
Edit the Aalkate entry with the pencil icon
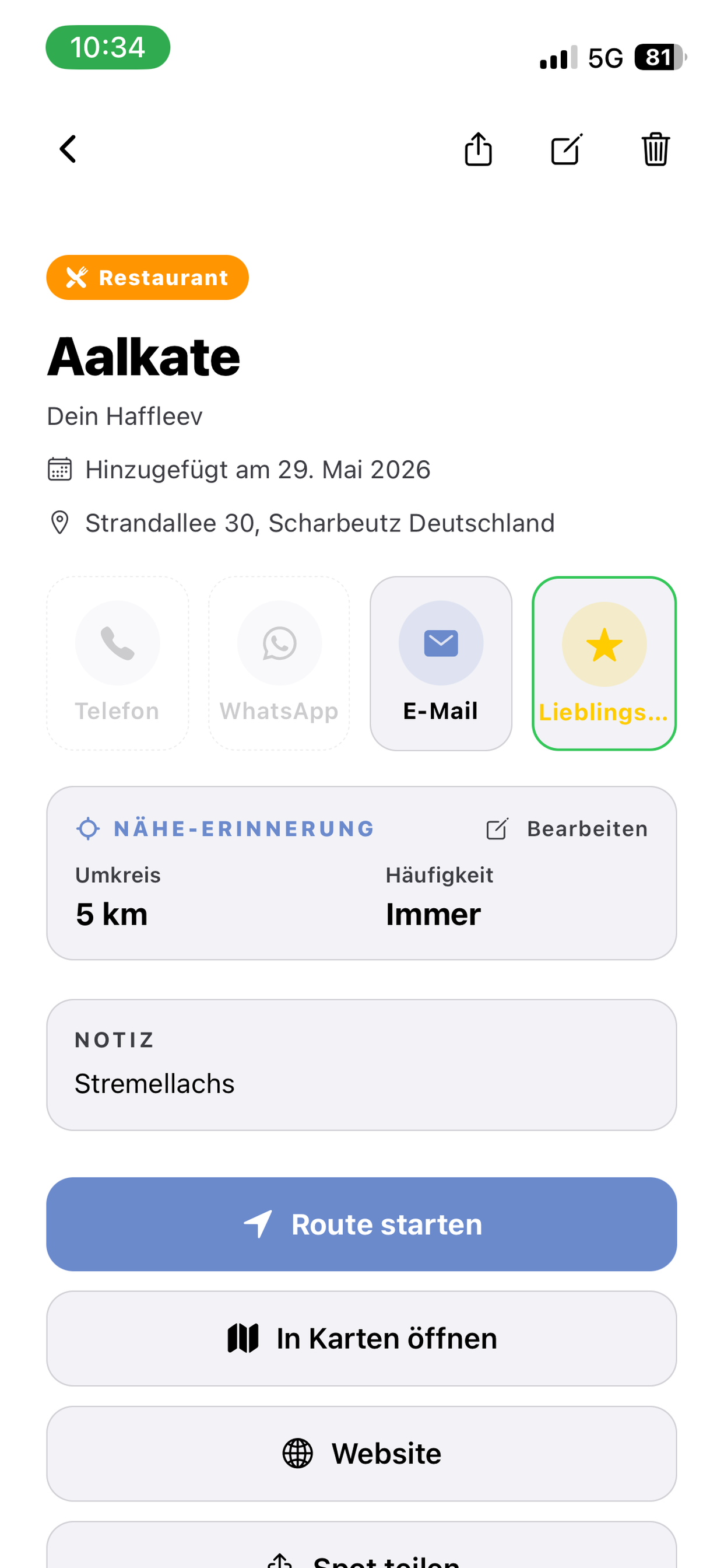[567, 149]
